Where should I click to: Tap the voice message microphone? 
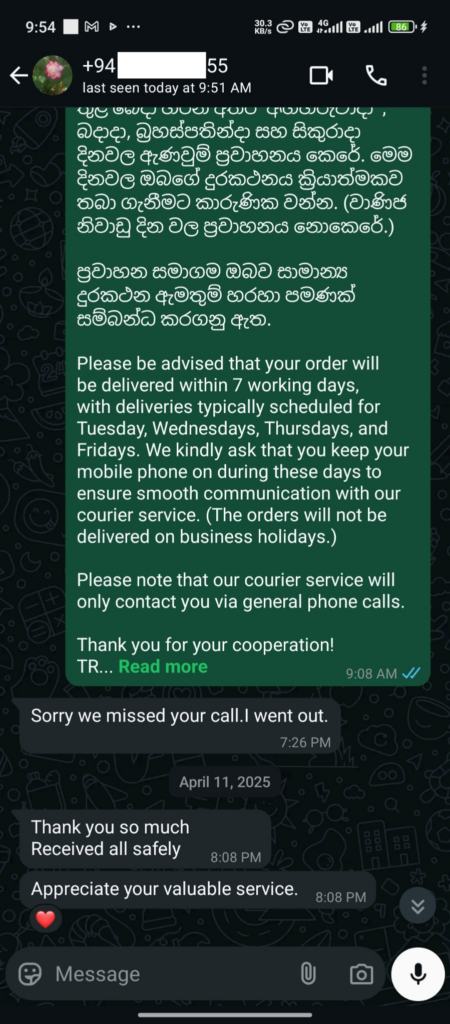click(418, 974)
